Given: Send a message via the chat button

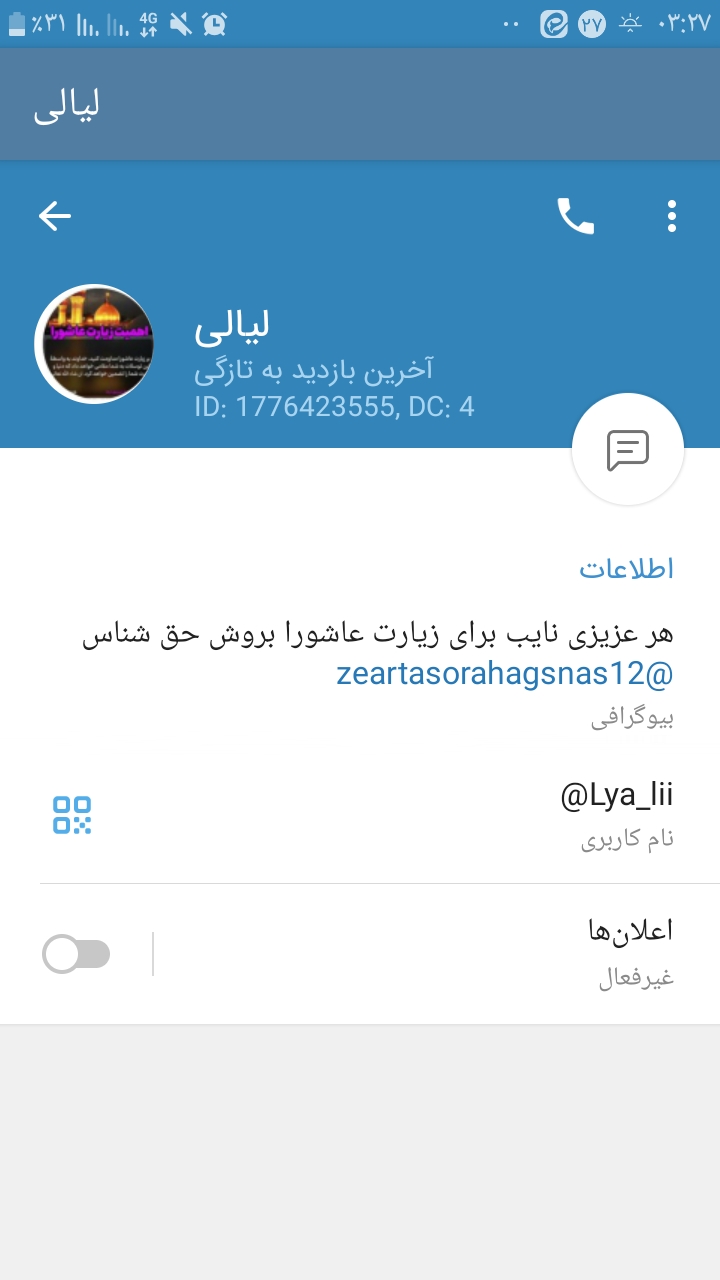Looking at the screenshot, I should [627, 450].
